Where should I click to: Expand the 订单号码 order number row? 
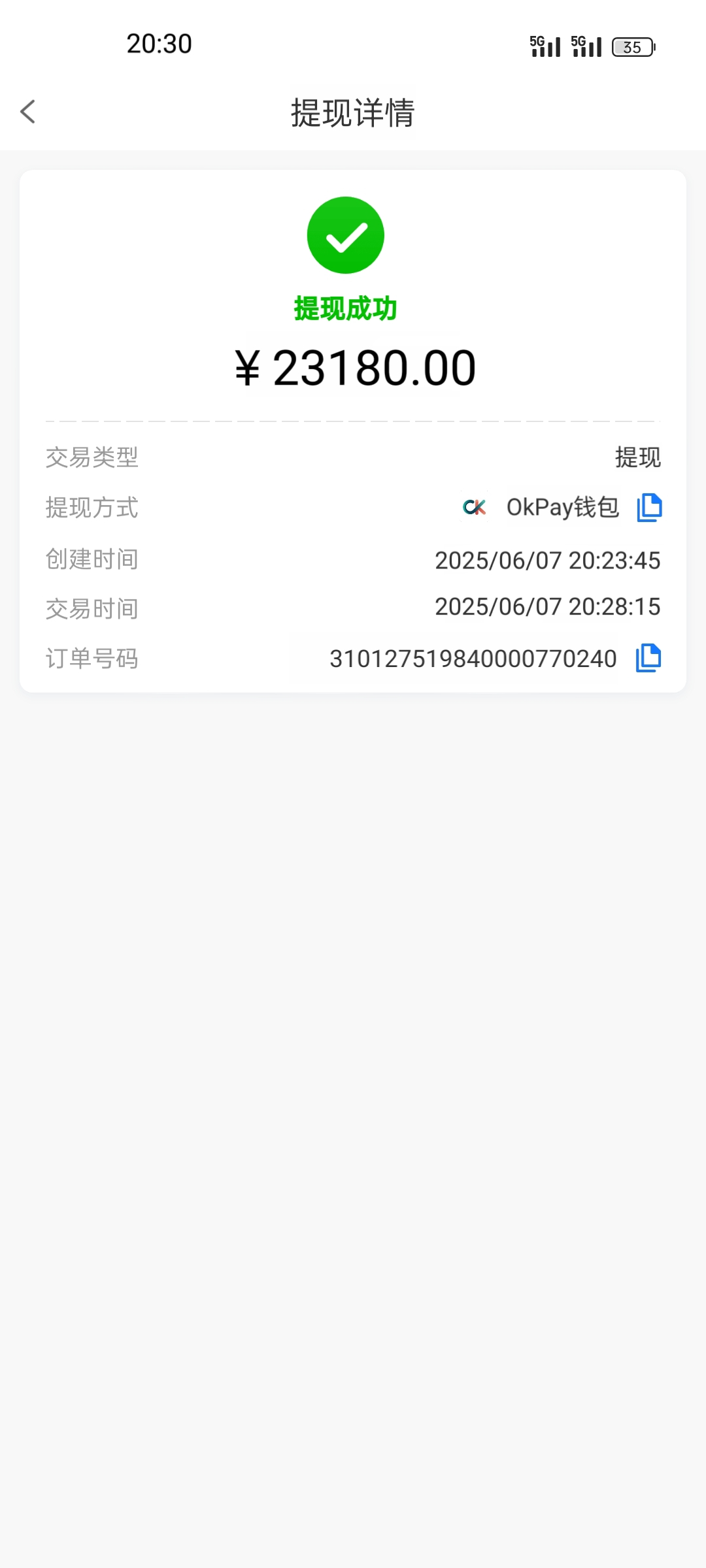click(91, 659)
